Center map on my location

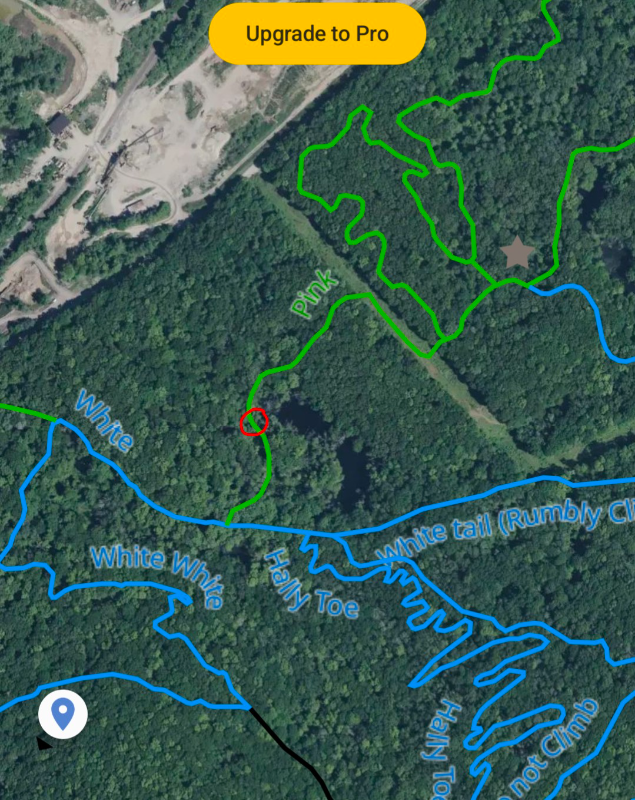click(63, 714)
